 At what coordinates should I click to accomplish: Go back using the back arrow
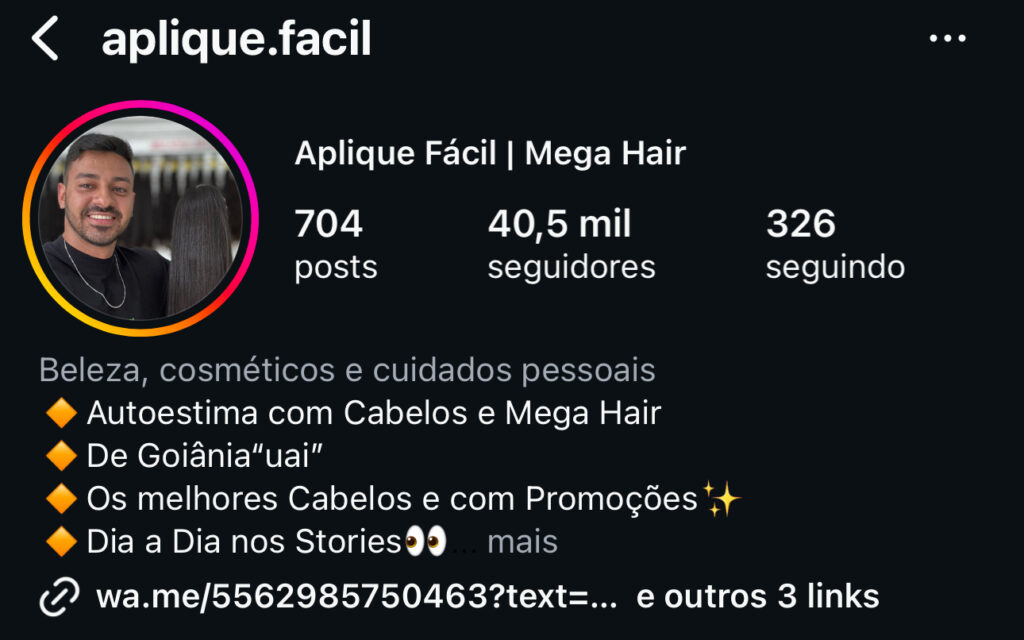coord(45,39)
